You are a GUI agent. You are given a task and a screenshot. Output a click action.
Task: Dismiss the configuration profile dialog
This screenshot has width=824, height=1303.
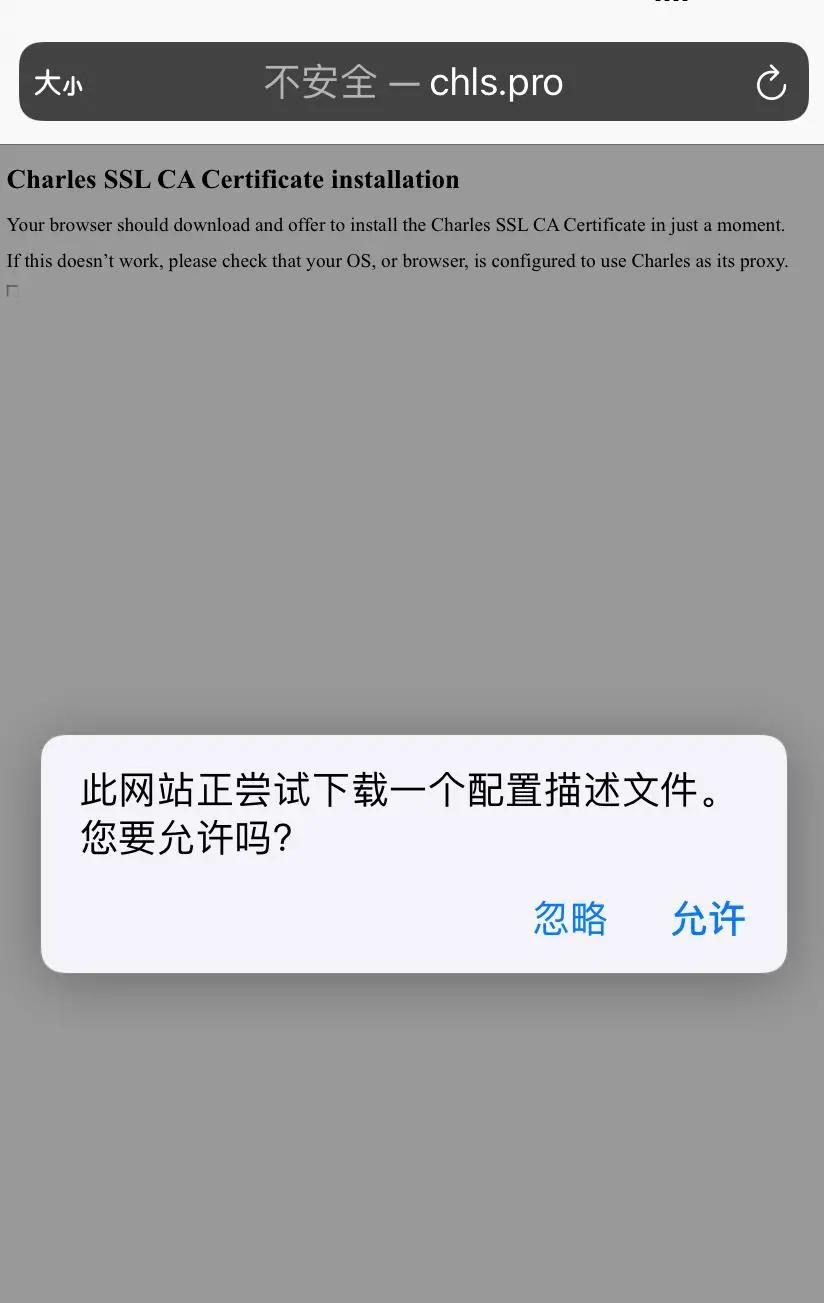point(568,919)
